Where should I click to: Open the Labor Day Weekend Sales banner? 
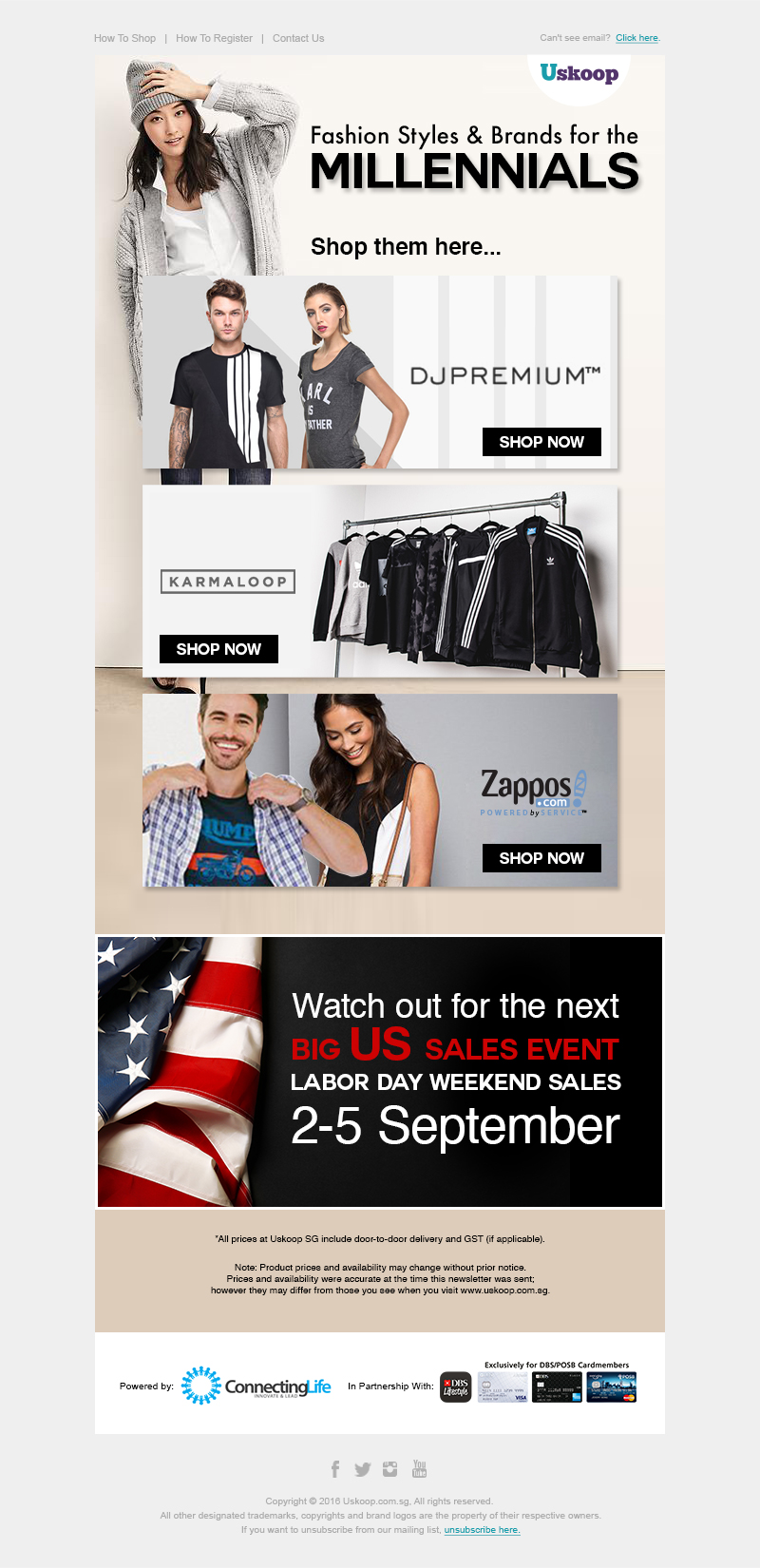380,1071
